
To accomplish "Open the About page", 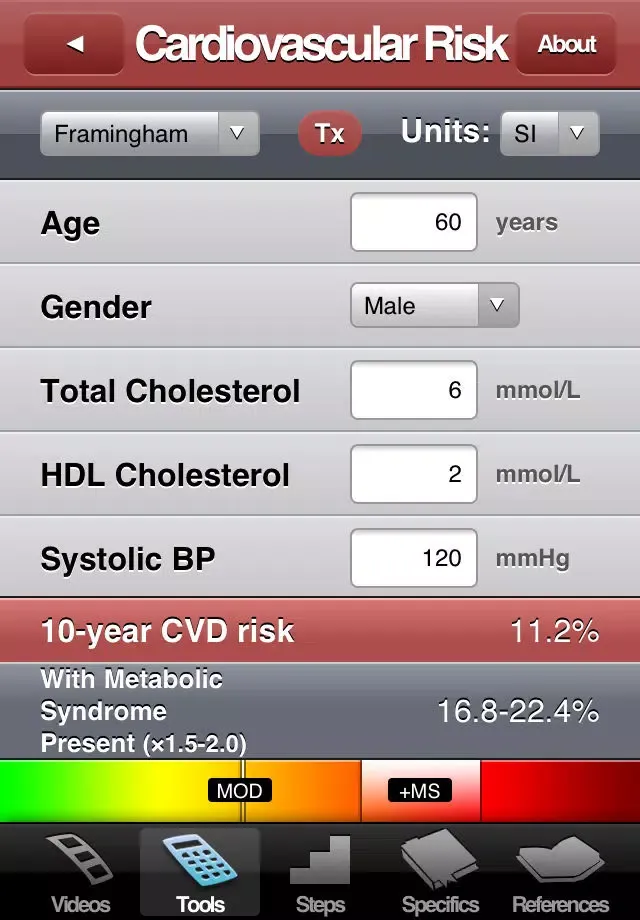I will tap(566, 44).
